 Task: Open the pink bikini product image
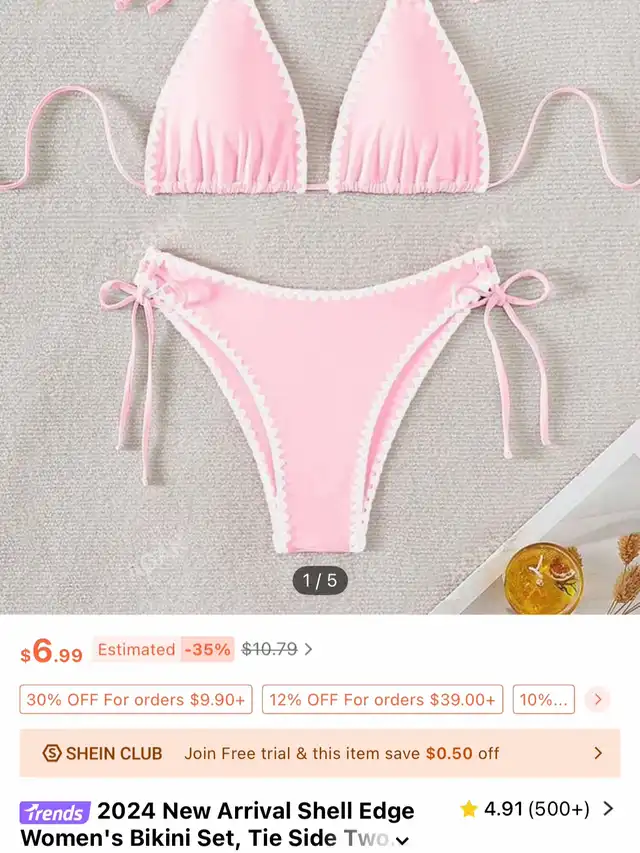coord(320,300)
